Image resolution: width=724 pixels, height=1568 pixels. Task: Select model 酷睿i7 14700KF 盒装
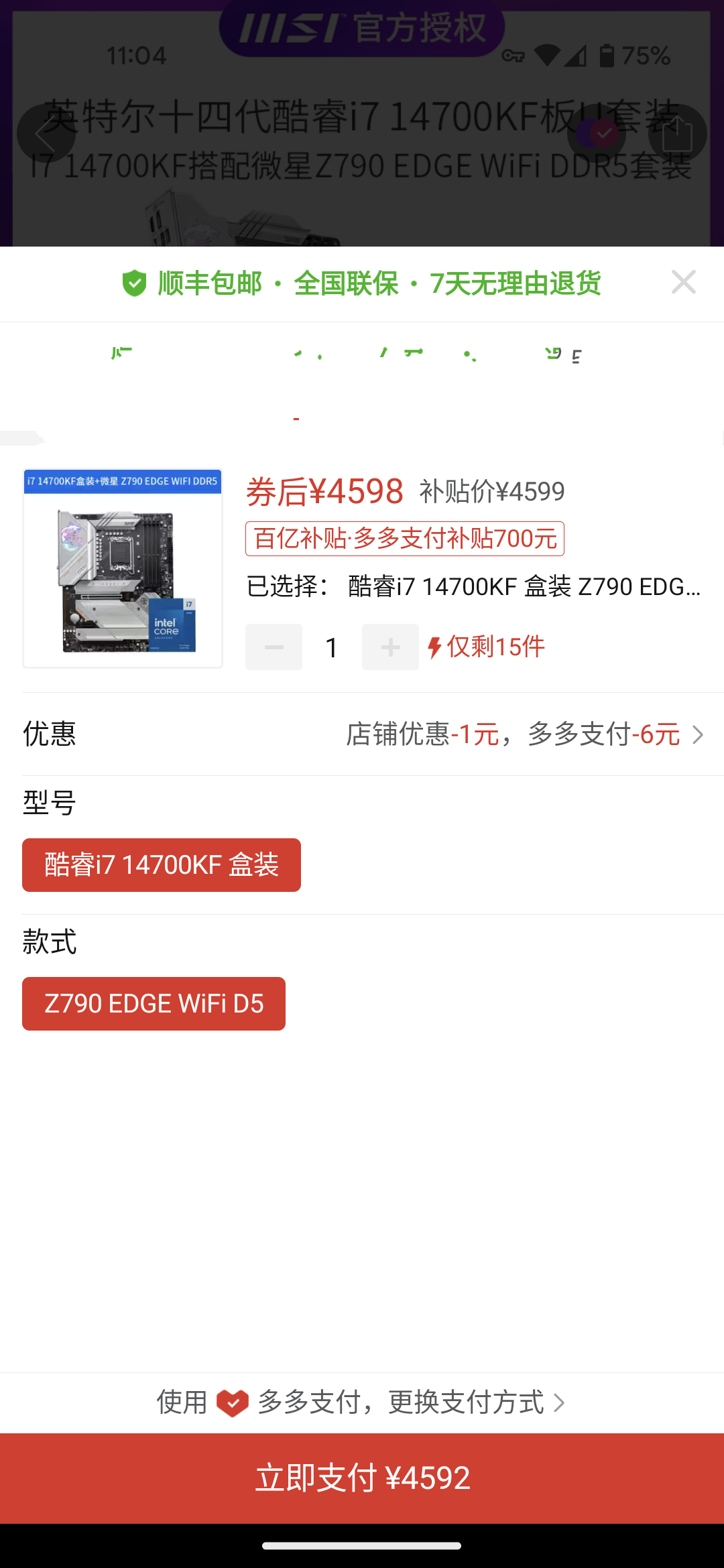(x=162, y=865)
